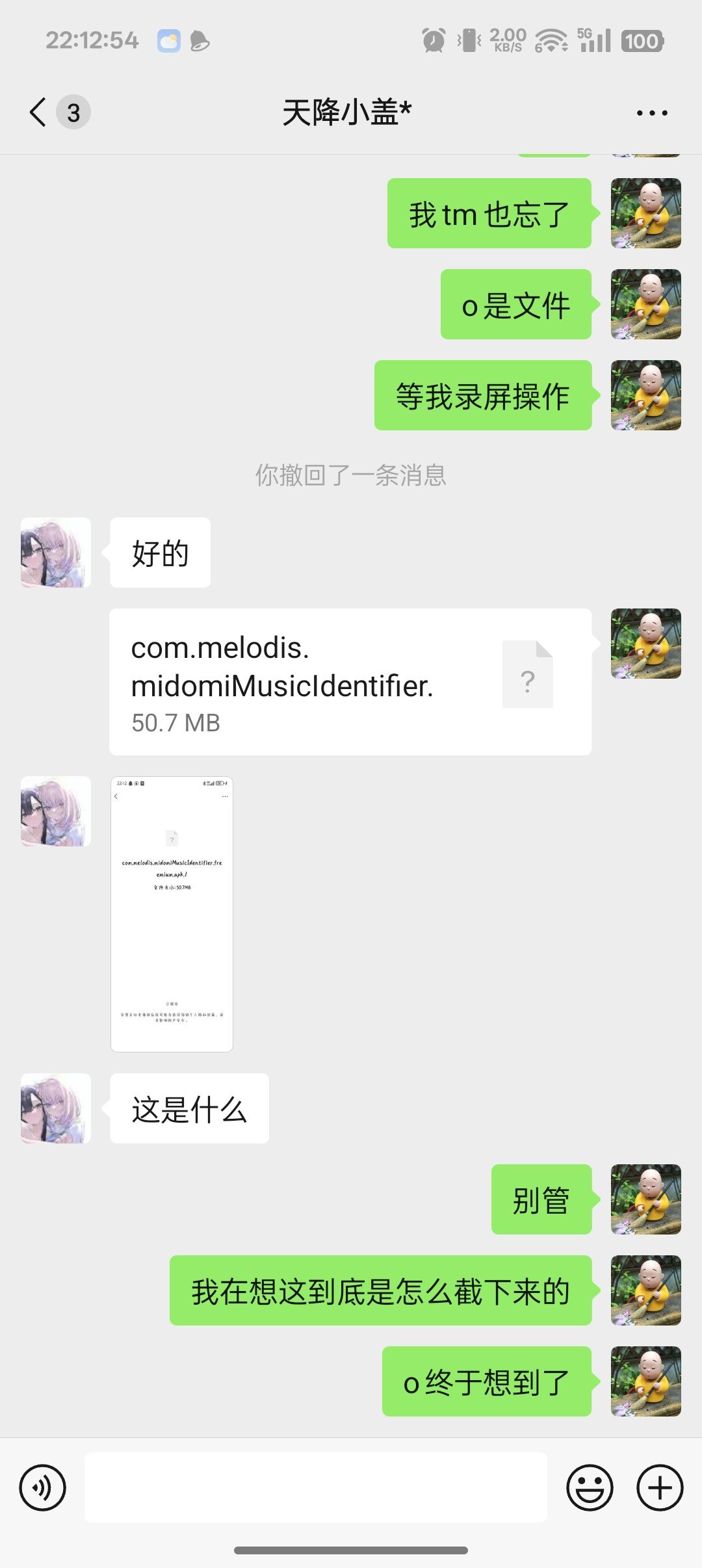Focus the message text field
Viewport: 702px width, 1568px height.
316,1487
